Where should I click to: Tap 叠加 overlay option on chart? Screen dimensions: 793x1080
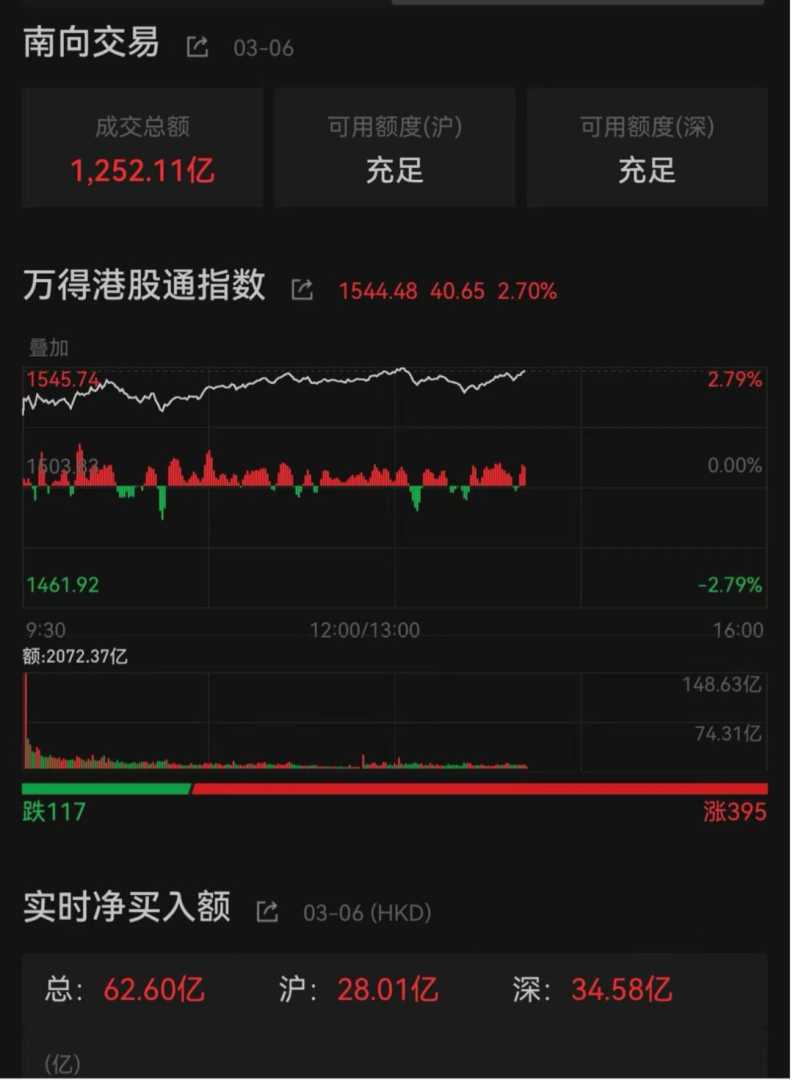click(48, 348)
